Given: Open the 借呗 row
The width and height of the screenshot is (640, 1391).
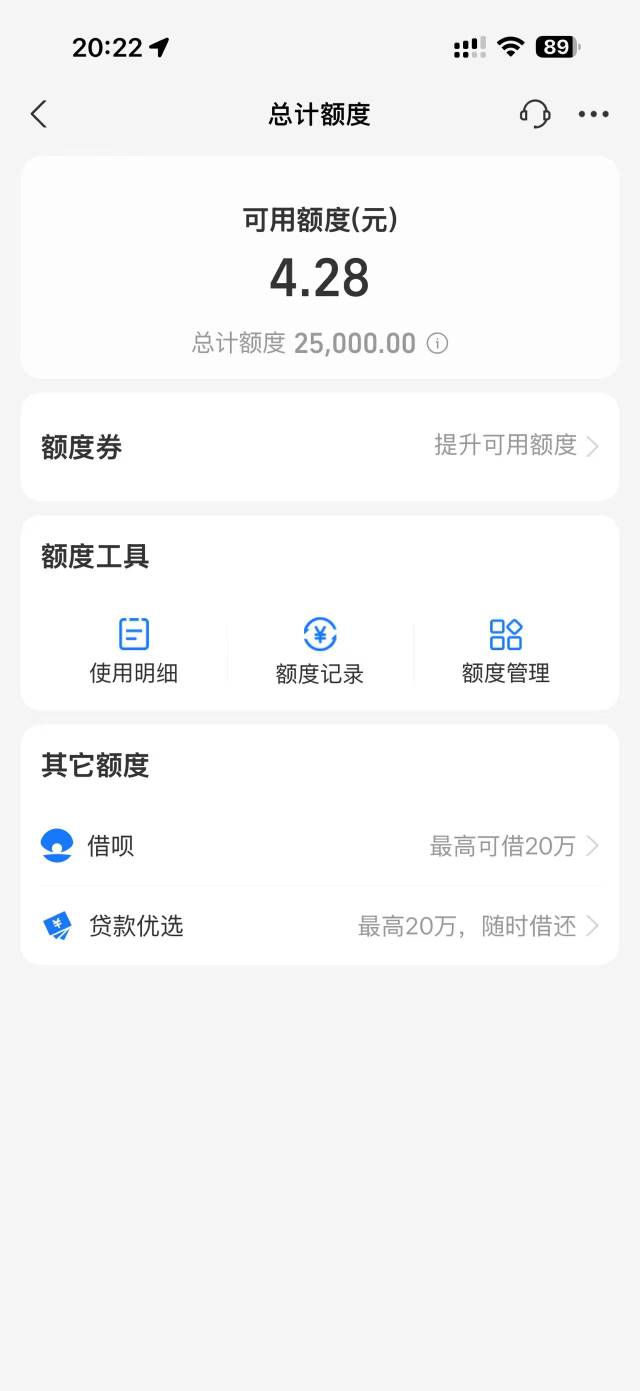Looking at the screenshot, I should point(320,846).
